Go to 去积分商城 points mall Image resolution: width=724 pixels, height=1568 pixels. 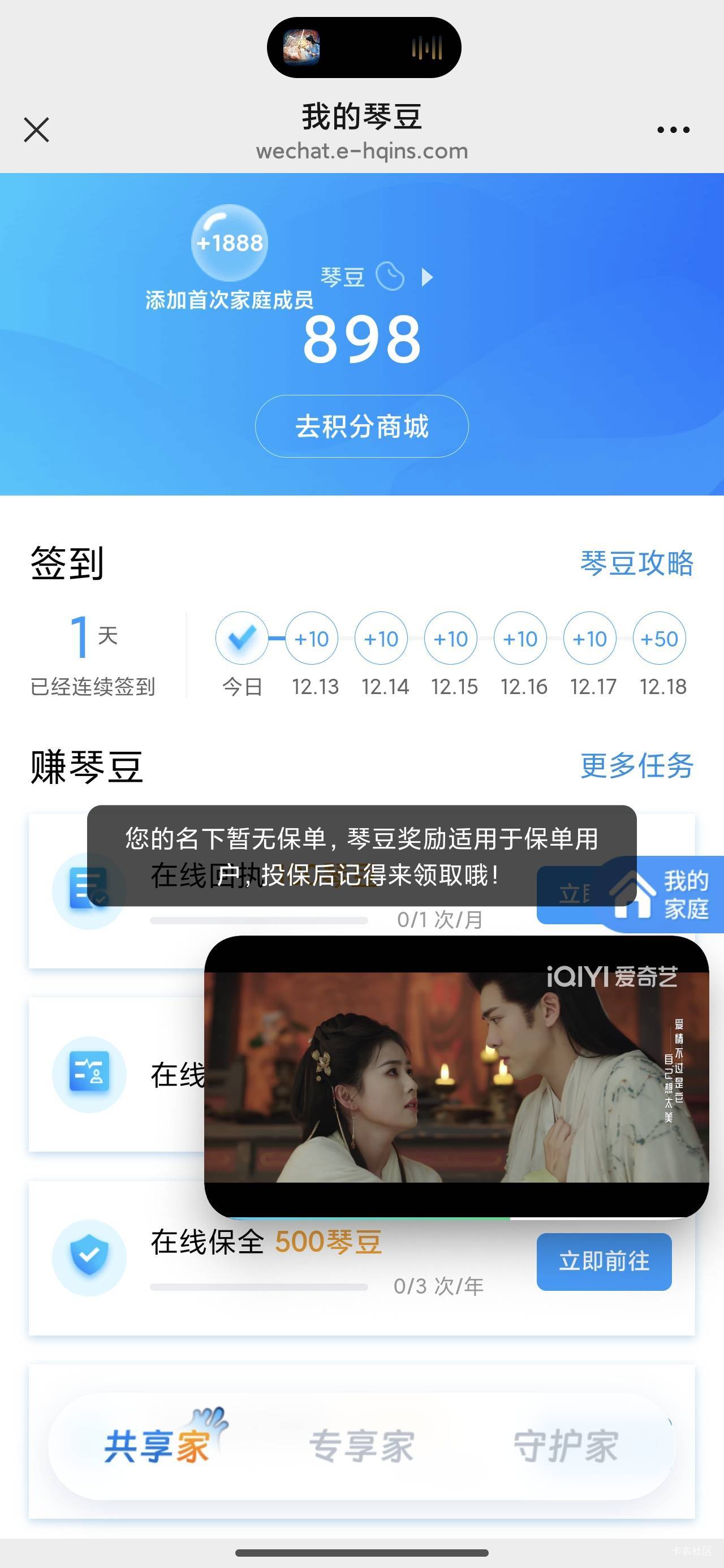pos(361,426)
